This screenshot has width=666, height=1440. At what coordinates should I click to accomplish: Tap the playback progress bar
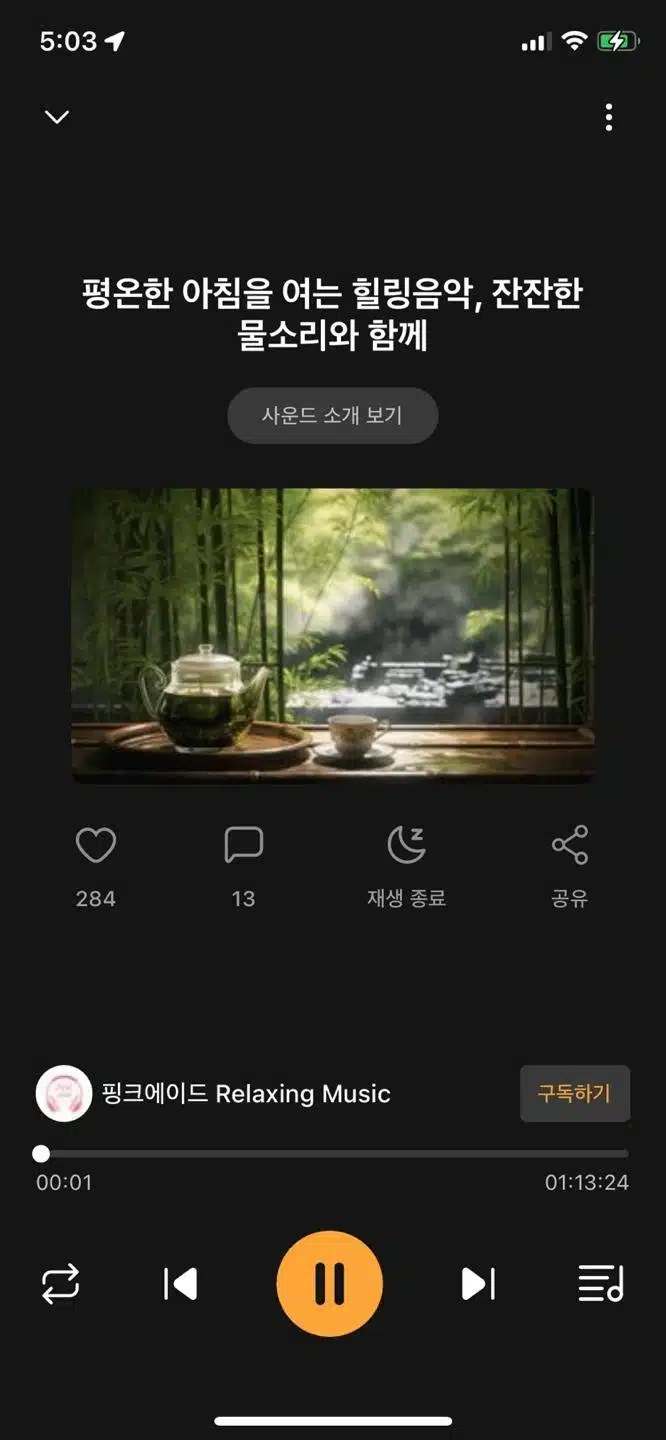pyautogui.click(x=333, y=1154)
